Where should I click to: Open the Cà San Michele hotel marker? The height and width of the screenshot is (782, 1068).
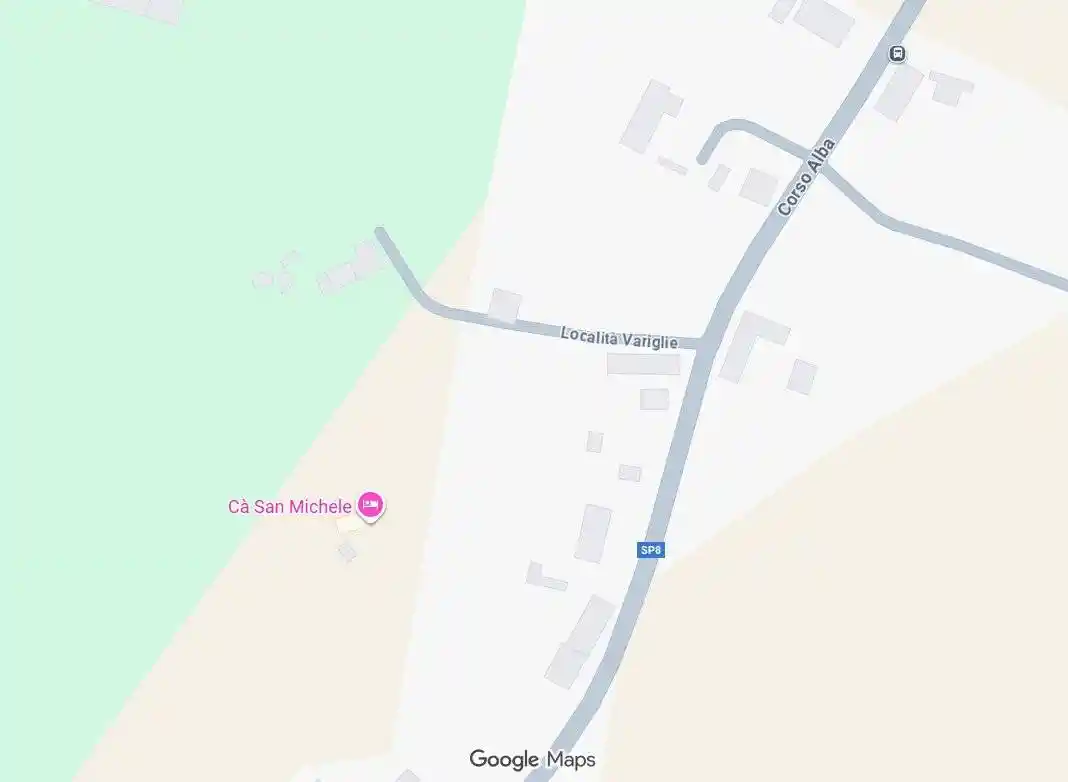coord(370,505)
